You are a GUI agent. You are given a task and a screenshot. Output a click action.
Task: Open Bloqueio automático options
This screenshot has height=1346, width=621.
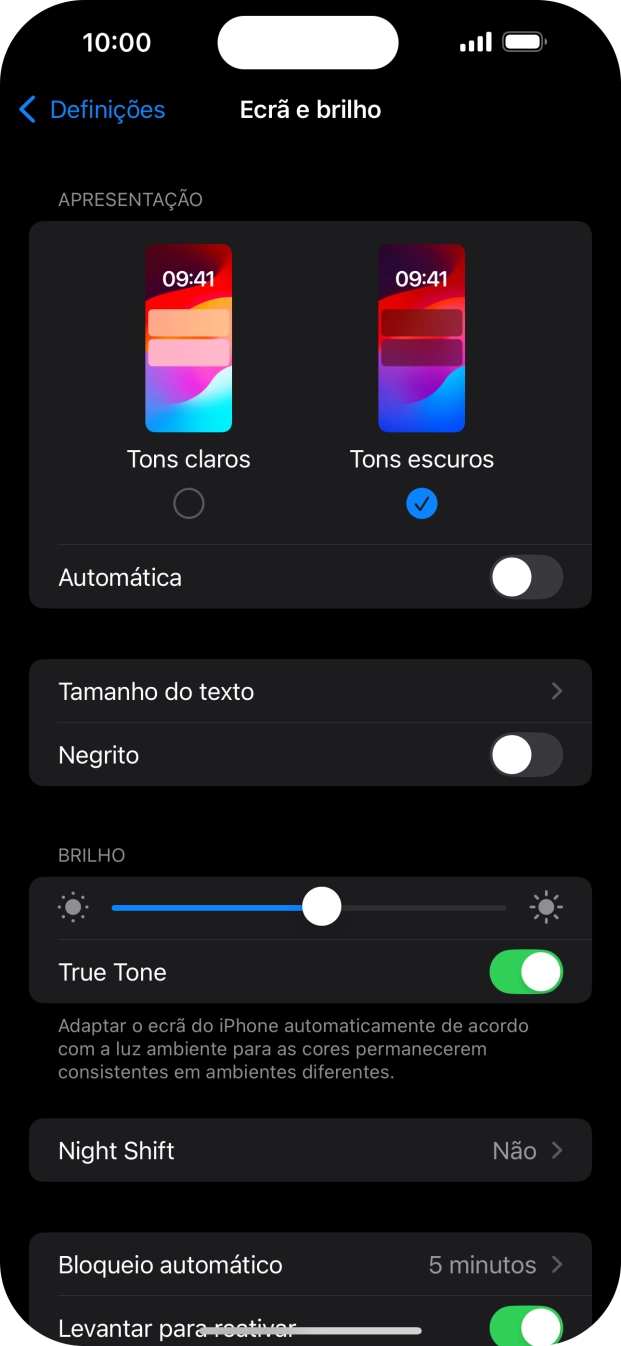coord(310,1265)
